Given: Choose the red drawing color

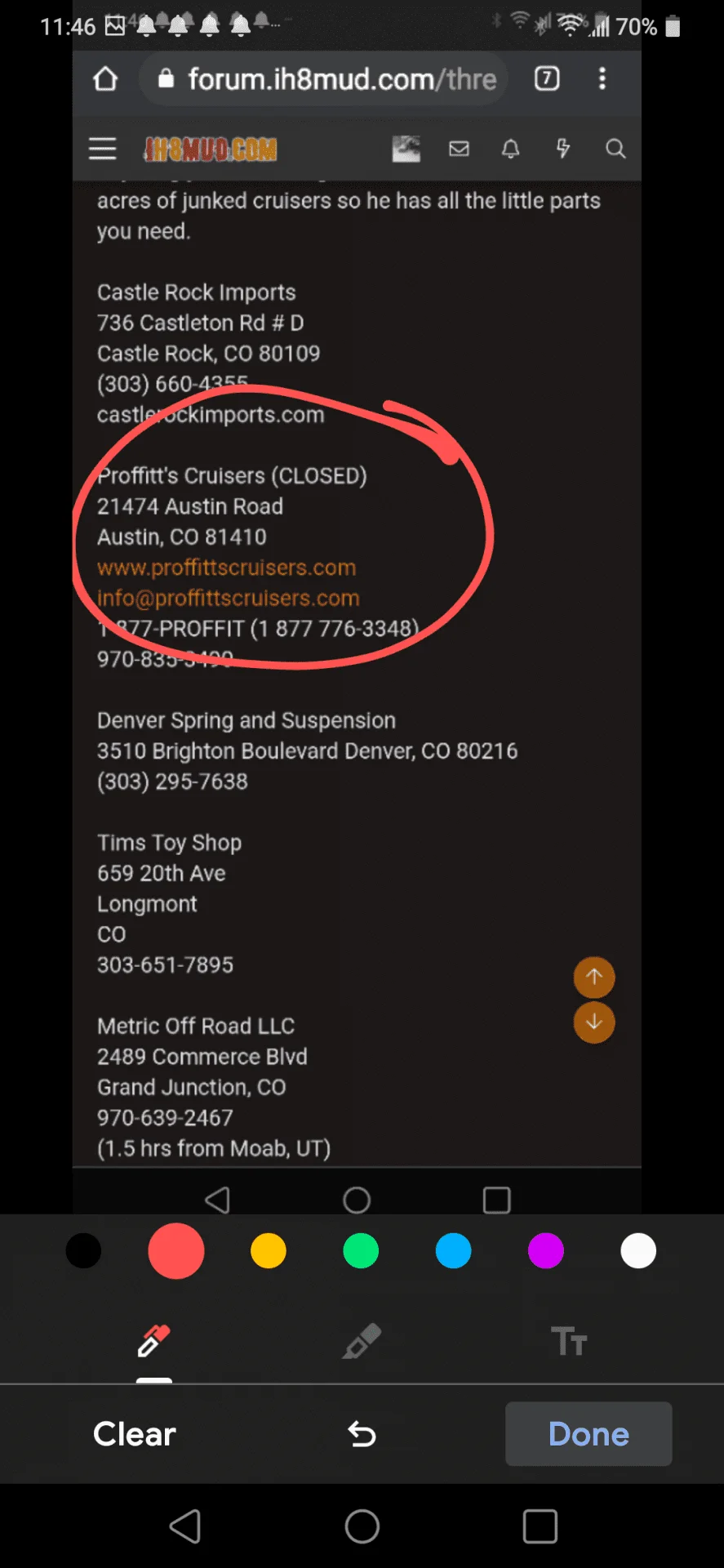Looking at the screenshot, I should pos(175,1251).
